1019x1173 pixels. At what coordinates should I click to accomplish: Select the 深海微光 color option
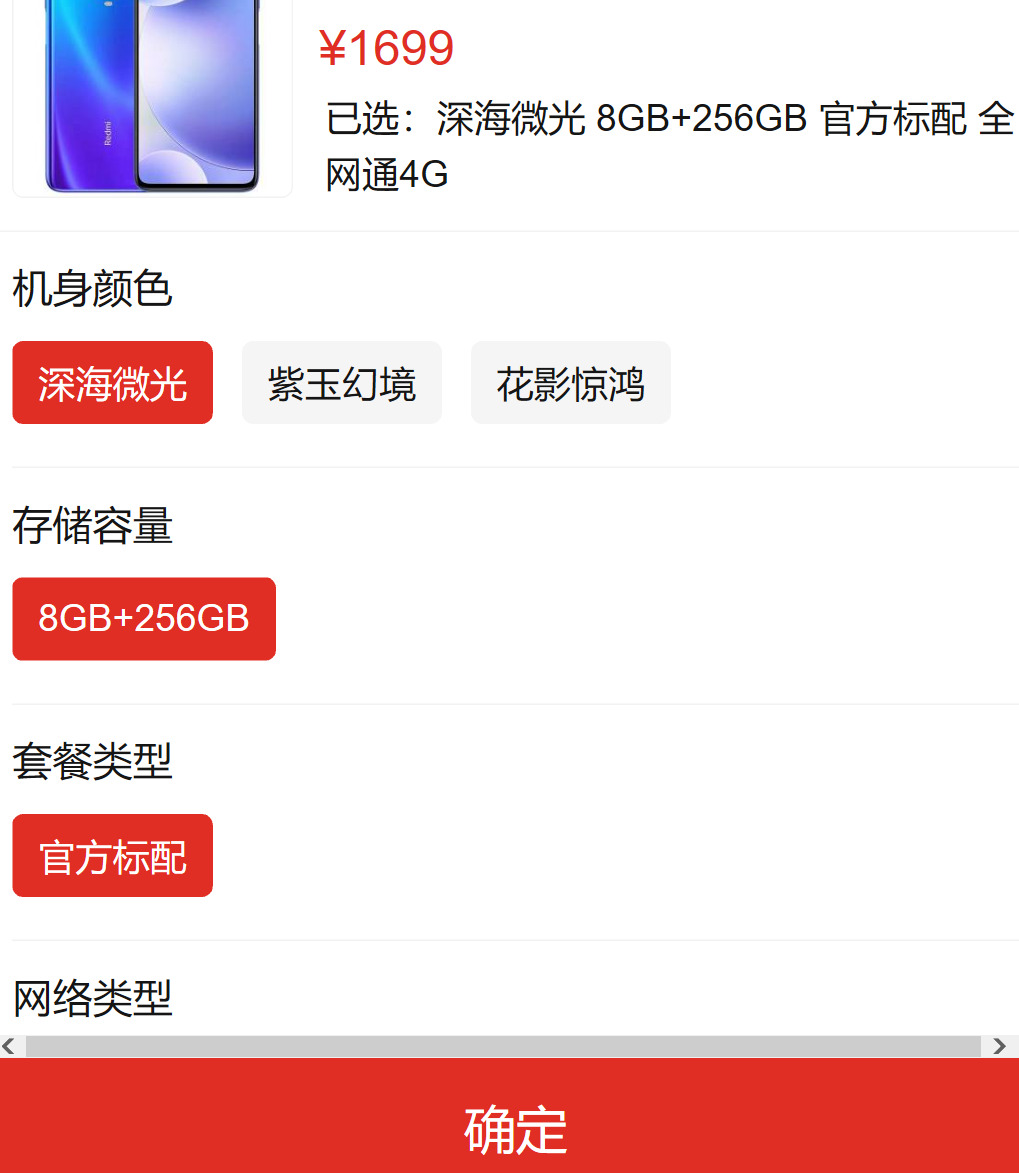(112, 383)
